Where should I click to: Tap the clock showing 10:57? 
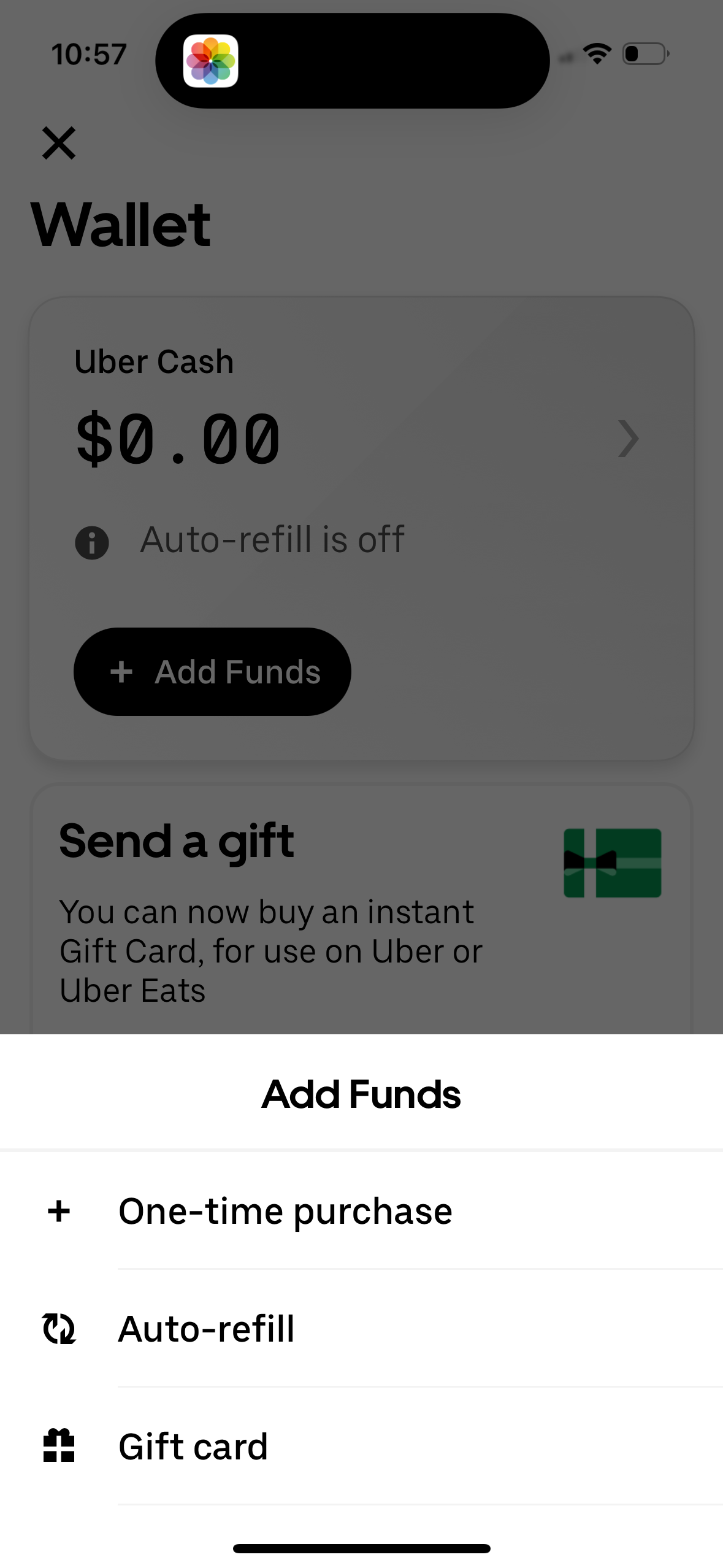[89, 53]
